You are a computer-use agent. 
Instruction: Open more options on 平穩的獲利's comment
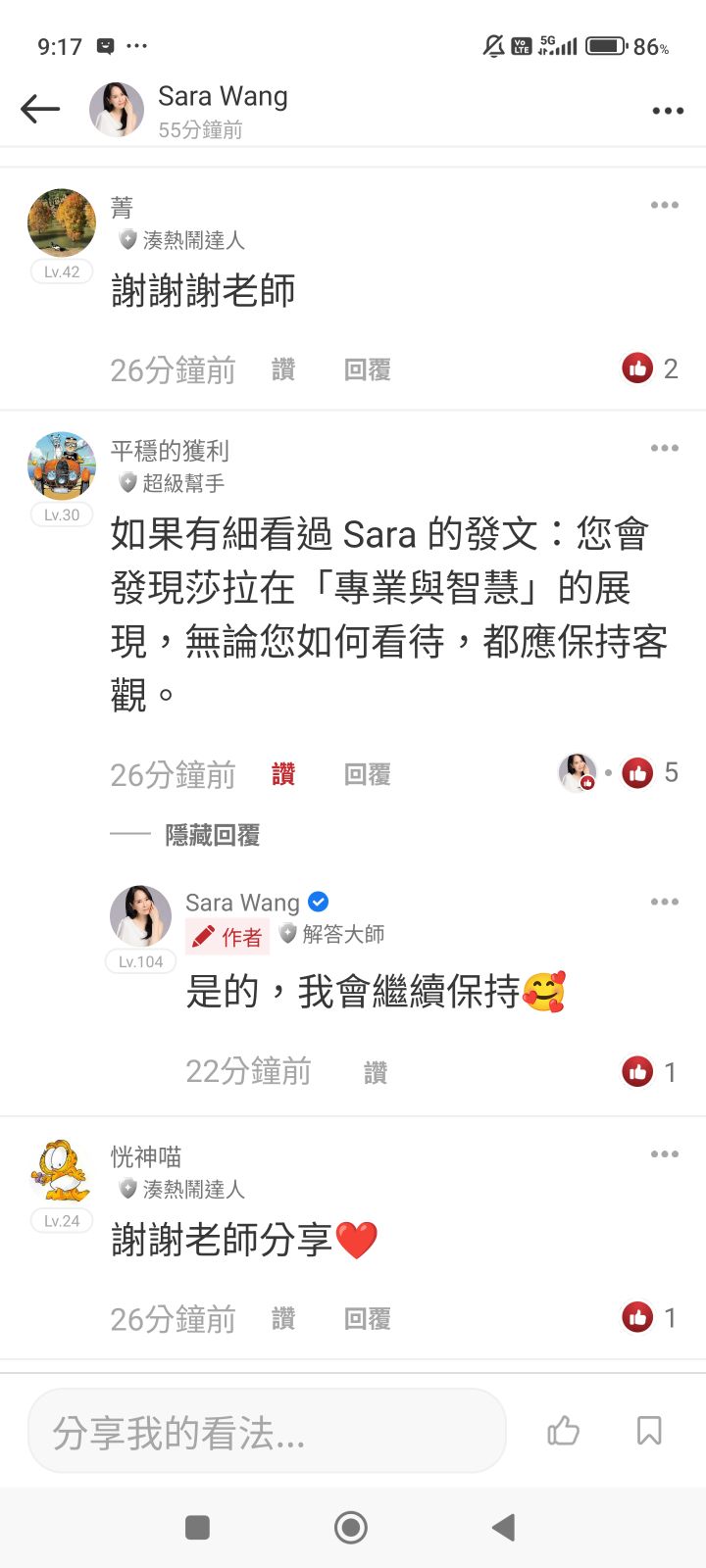point(664,448)
